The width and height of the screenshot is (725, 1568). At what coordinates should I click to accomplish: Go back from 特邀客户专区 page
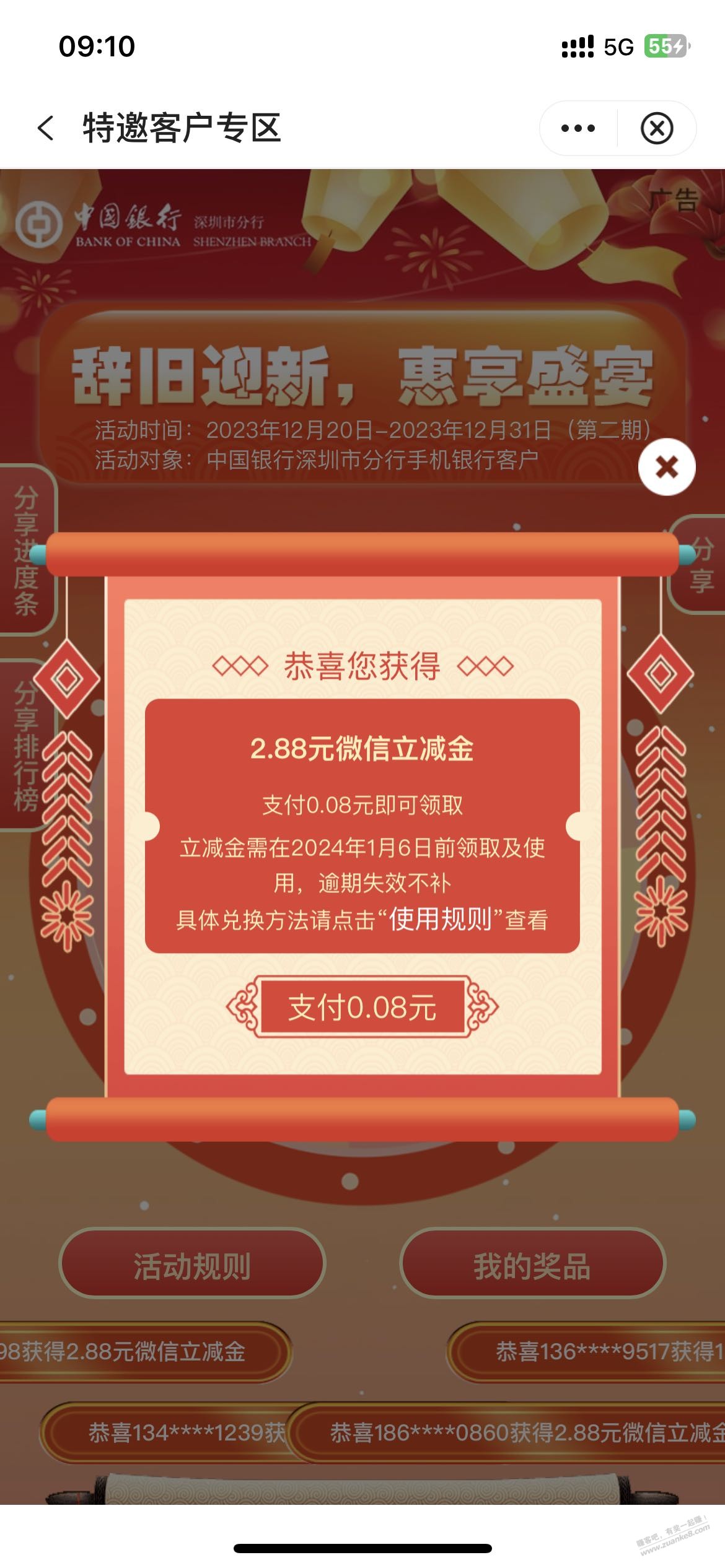pos(46,128)
